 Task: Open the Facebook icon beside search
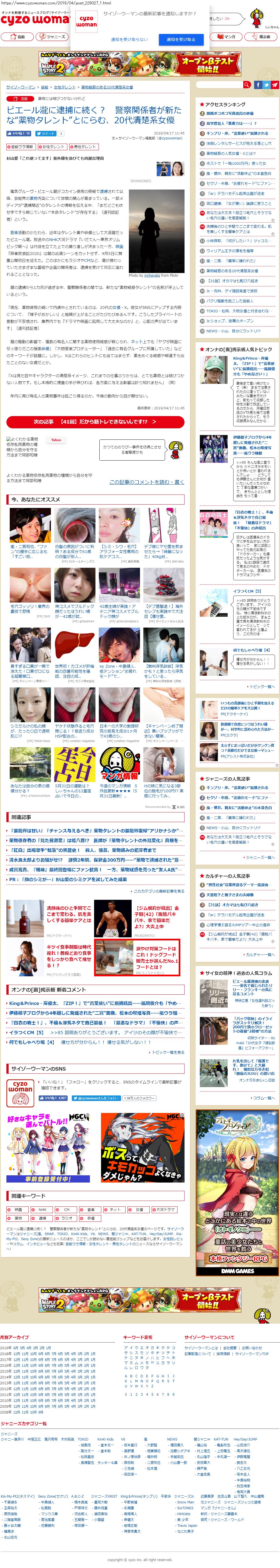(258, 85)
